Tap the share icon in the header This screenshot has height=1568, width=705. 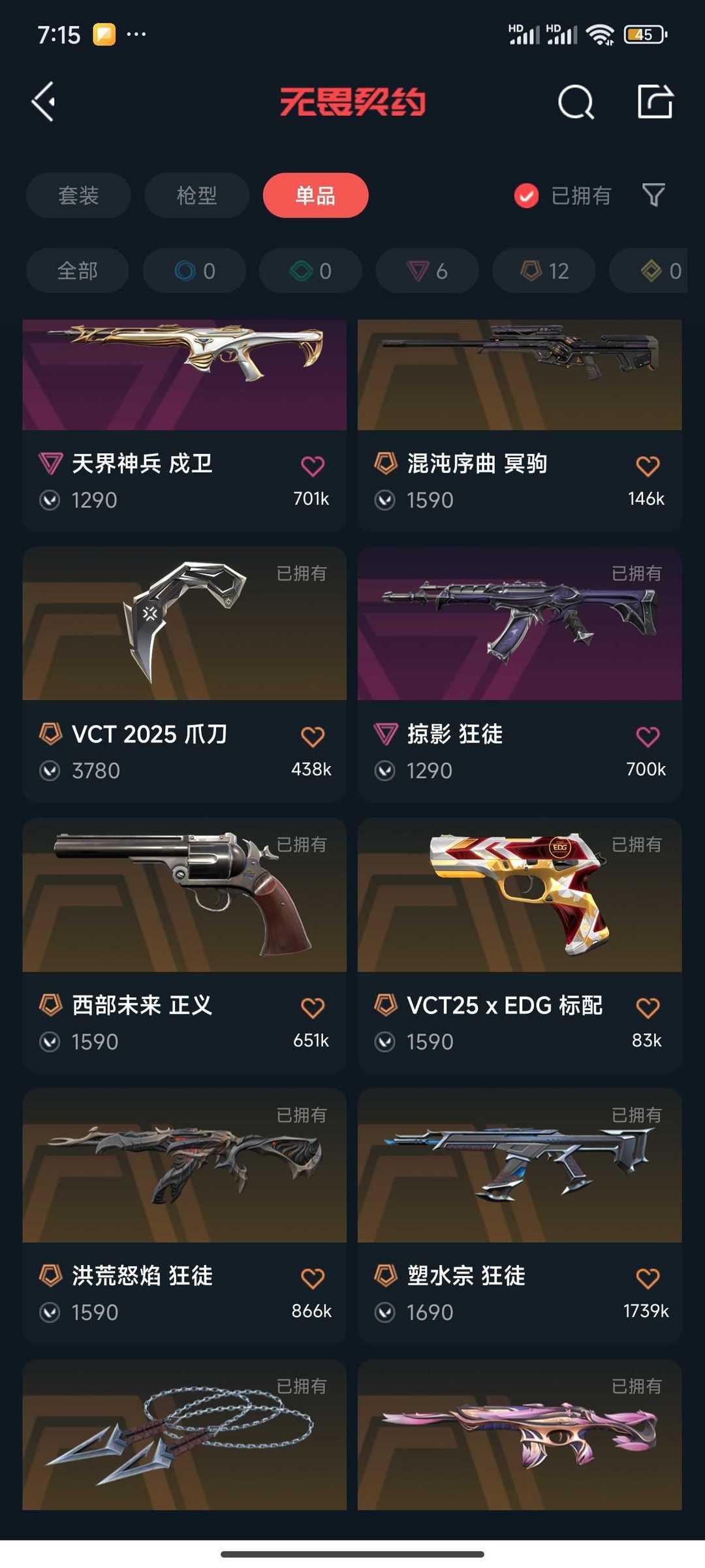point(655,102)
